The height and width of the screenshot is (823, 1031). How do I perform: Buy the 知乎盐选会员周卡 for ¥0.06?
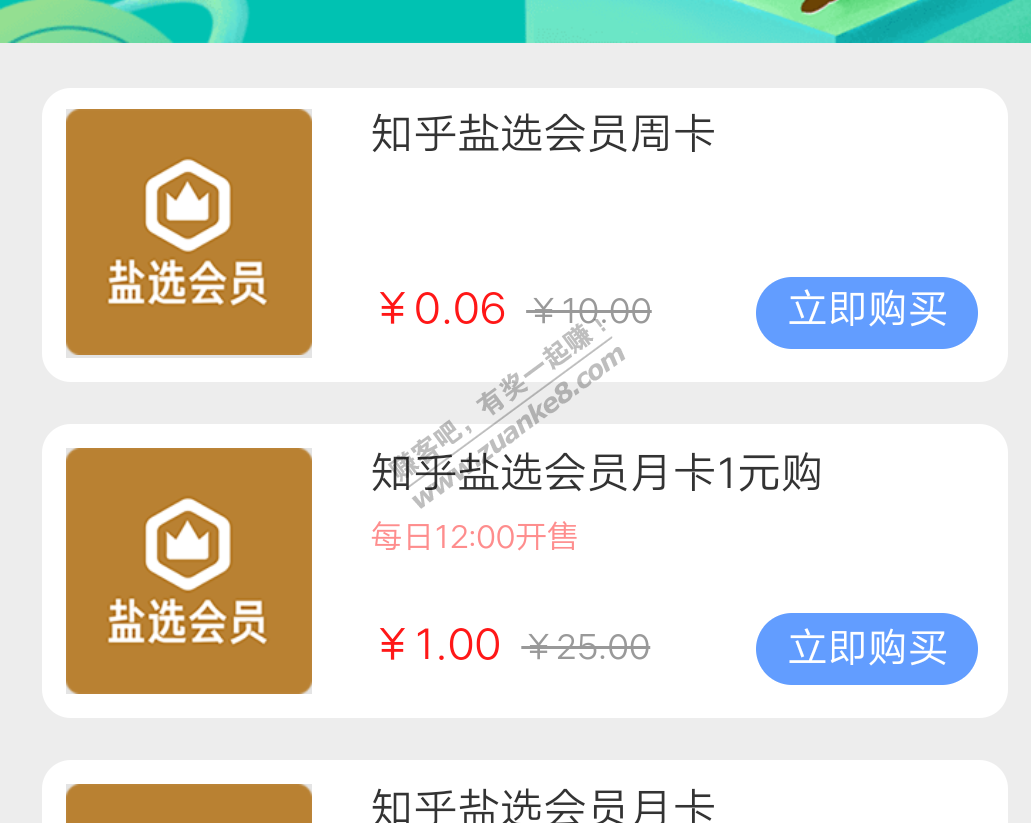click(x=866, y=312)
